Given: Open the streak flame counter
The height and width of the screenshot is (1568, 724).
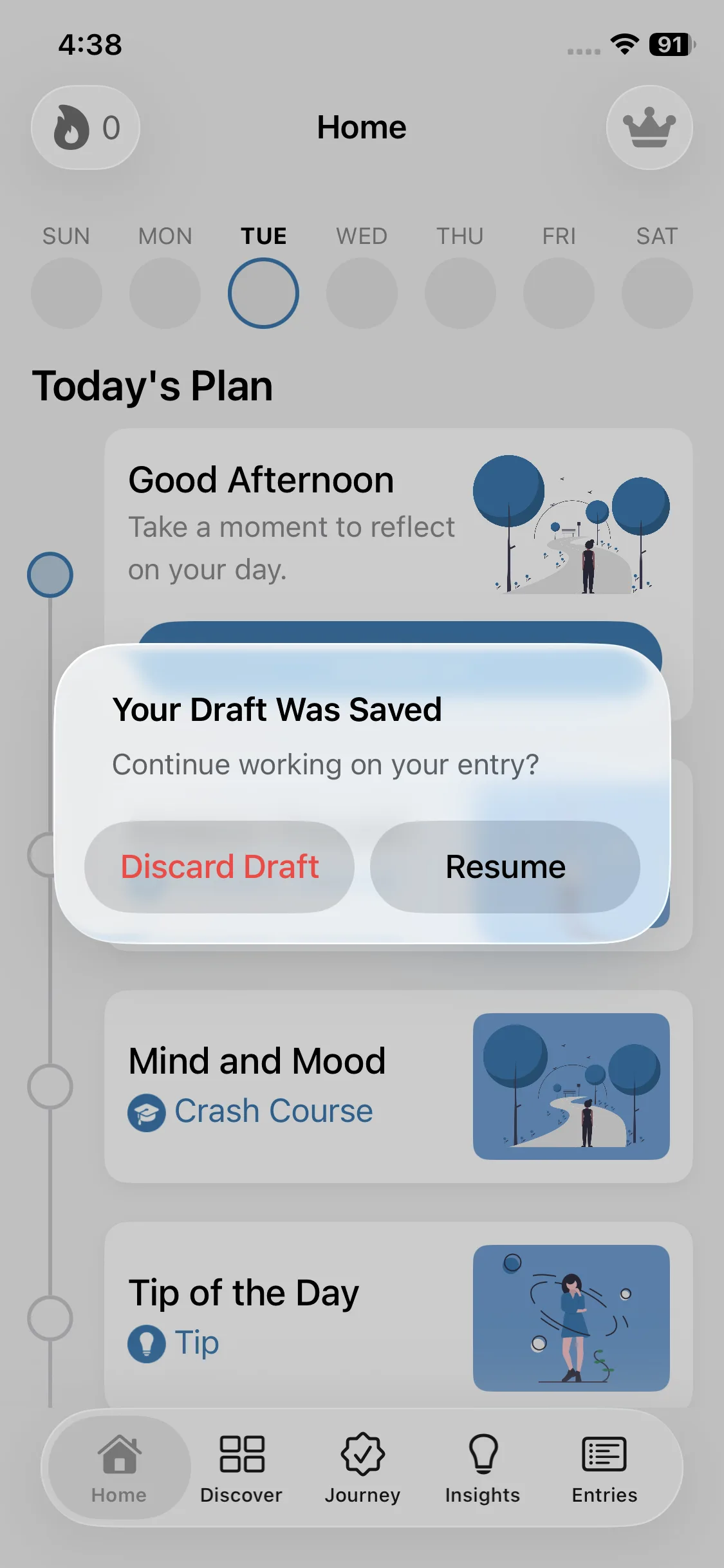Looking at the screenshot, I should click(86, 127).
